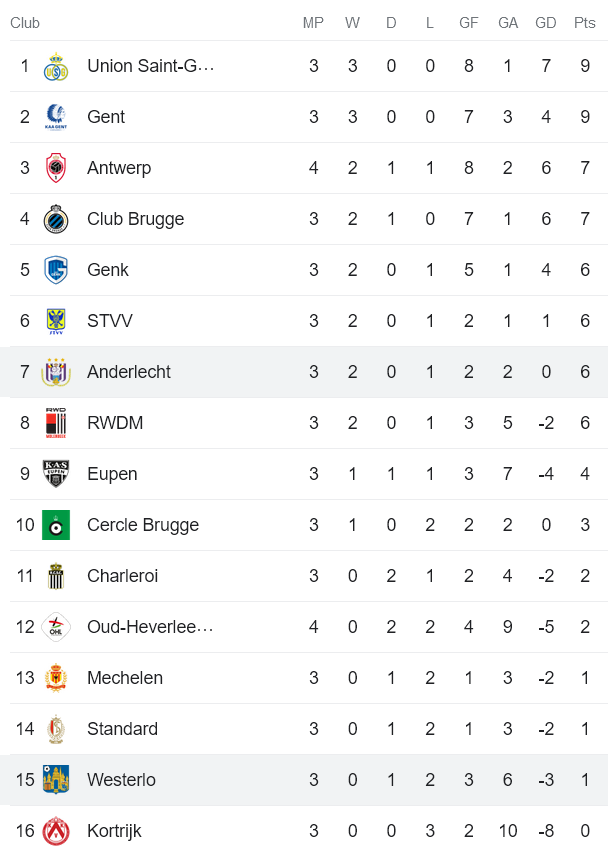
Task: Open Kortrijk in the table
Action: (114, 831)
